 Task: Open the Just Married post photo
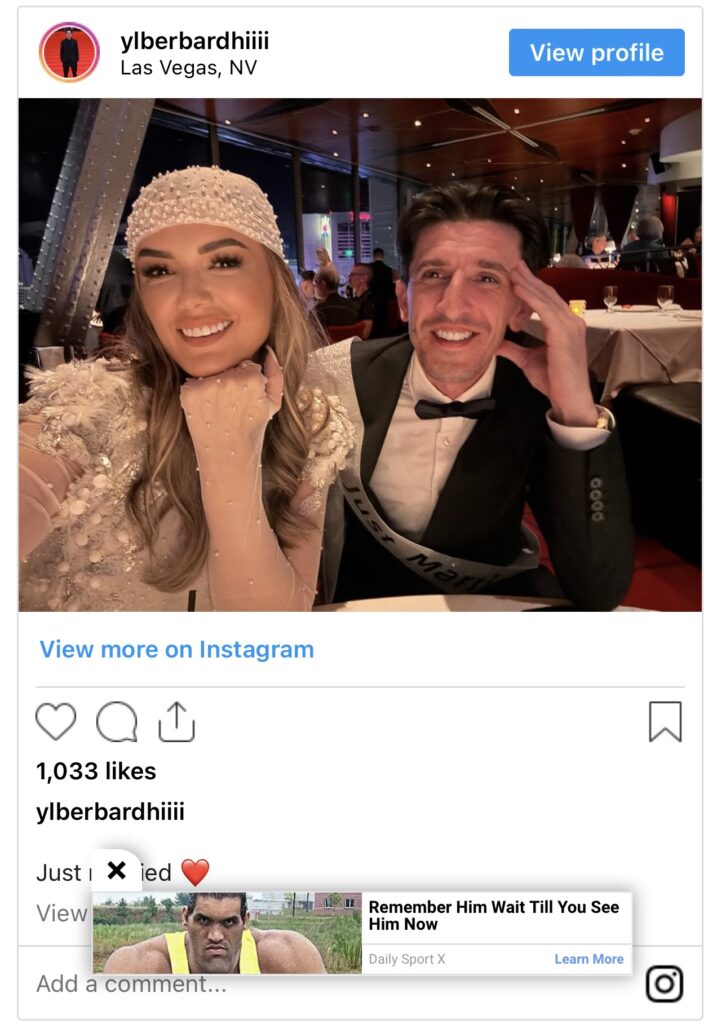click(x=360, y=354)
